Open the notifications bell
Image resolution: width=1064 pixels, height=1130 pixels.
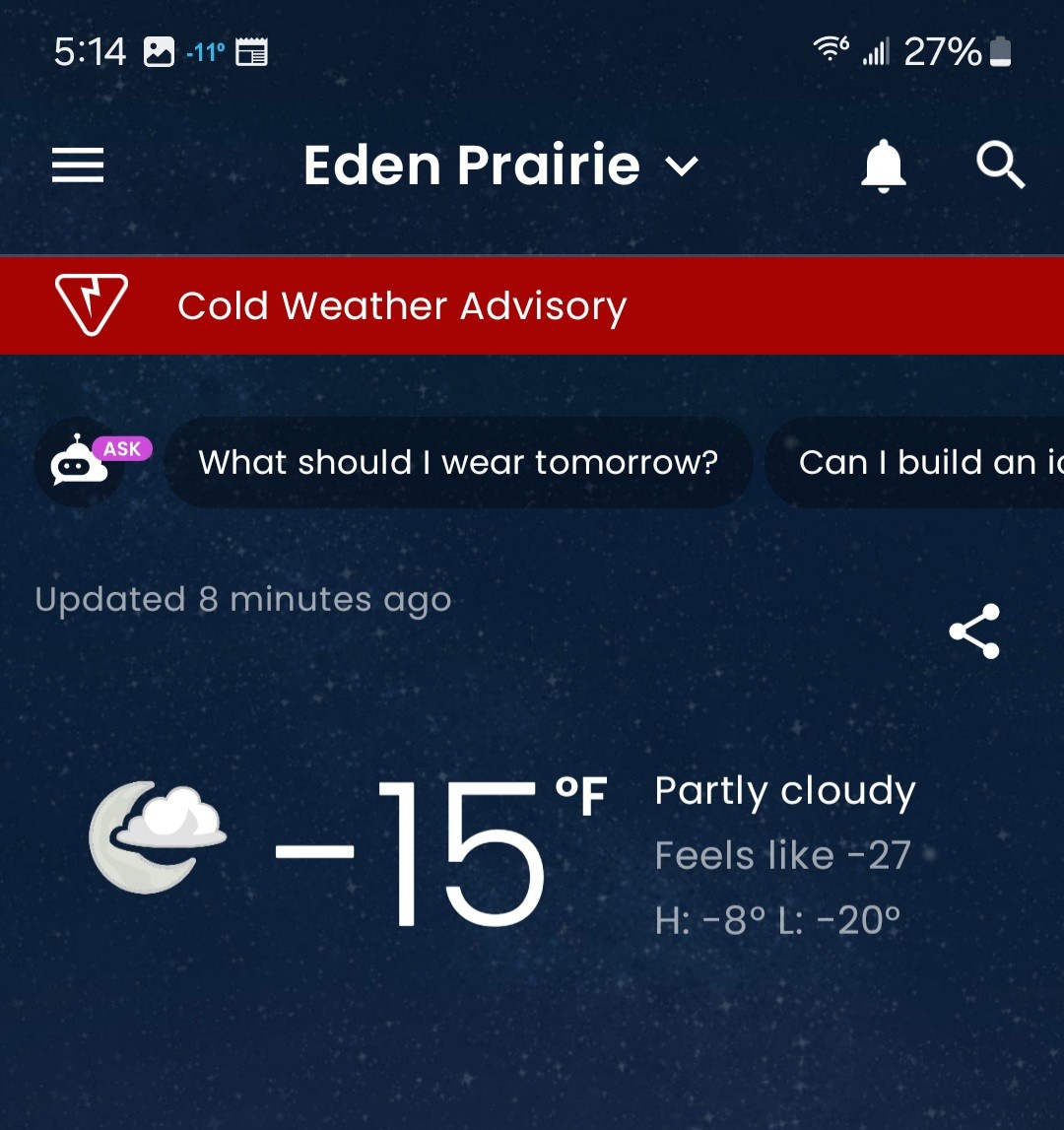coord(883,166)
